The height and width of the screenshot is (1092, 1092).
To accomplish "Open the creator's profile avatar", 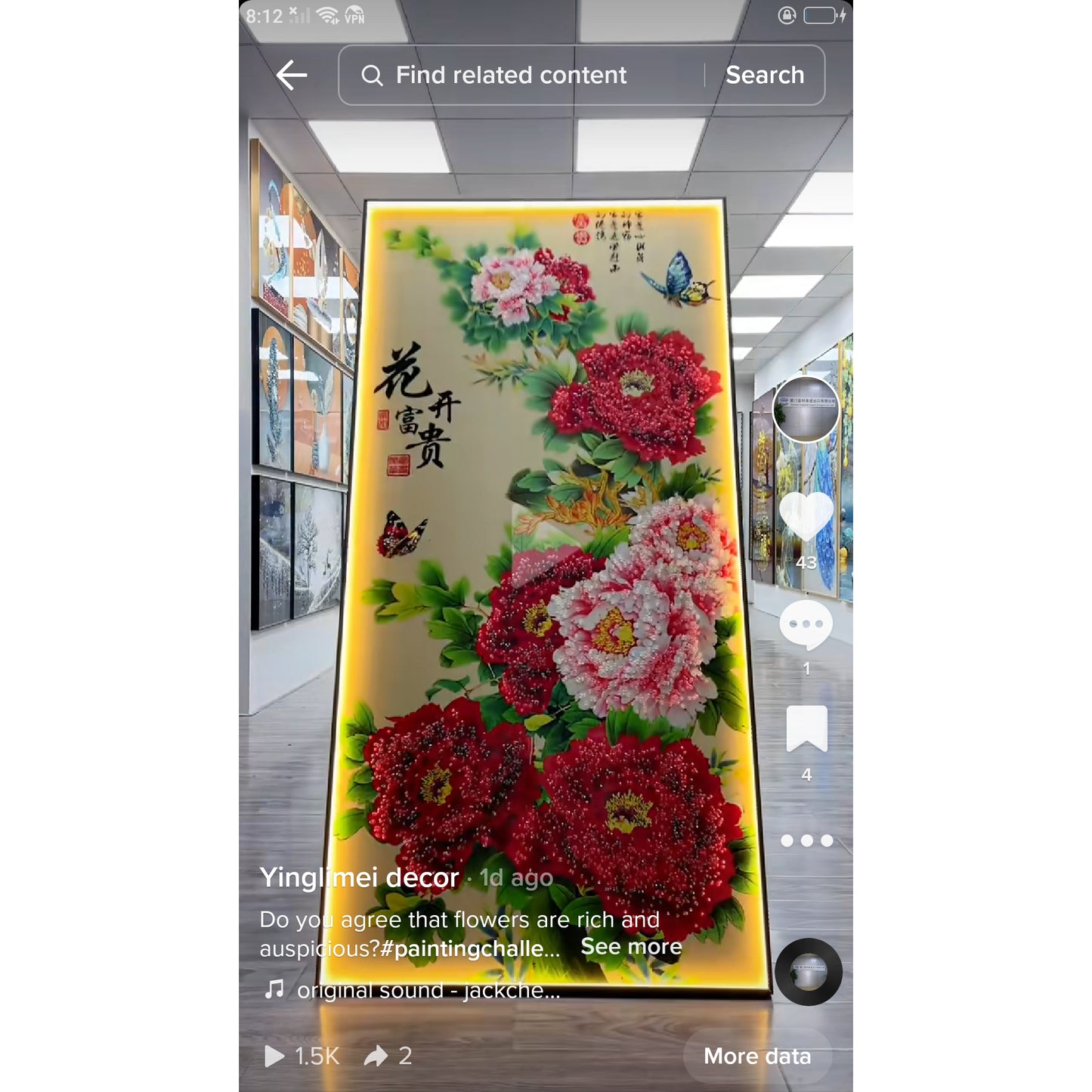I will click(806, 409).
